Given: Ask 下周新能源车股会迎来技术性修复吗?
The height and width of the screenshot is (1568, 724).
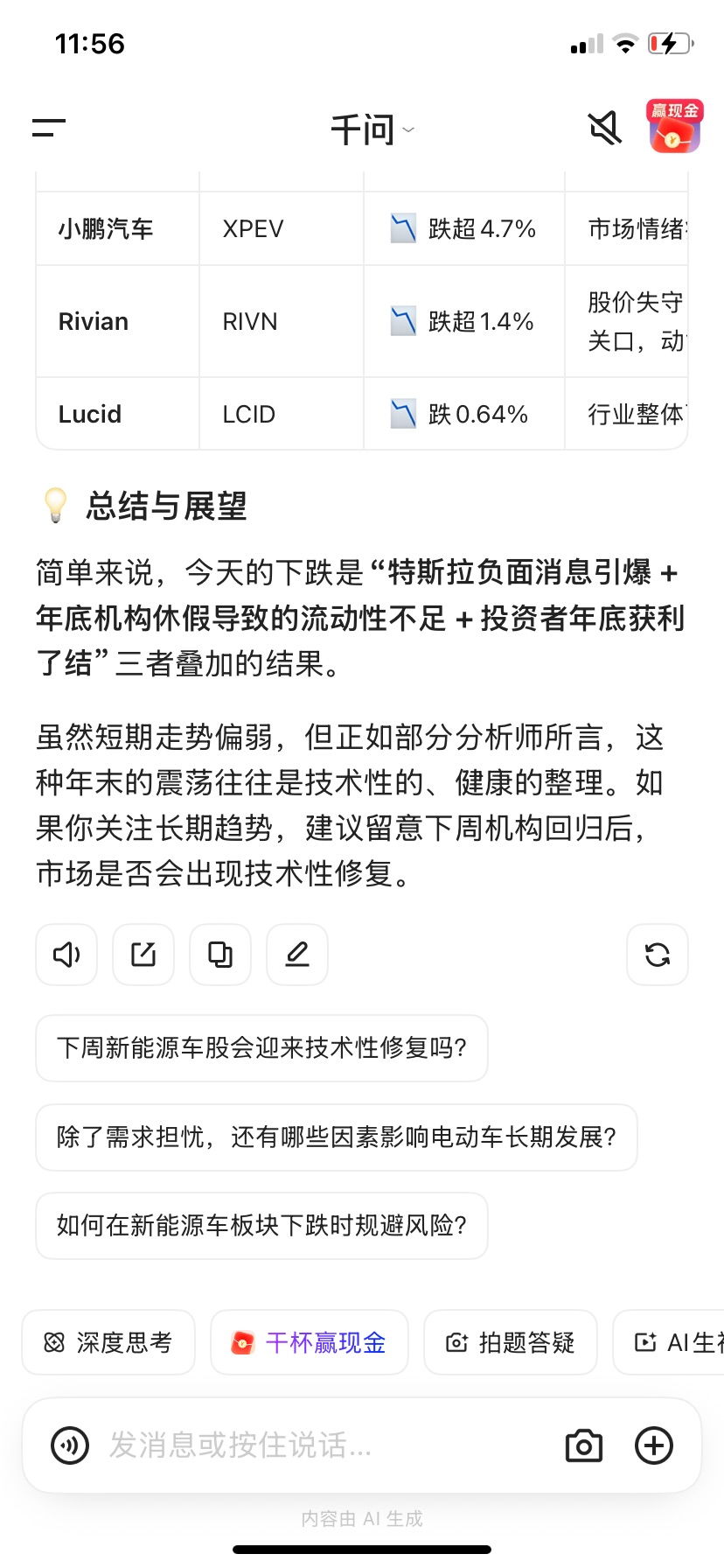Looking at the screenshot, I should coord(261,1048).
